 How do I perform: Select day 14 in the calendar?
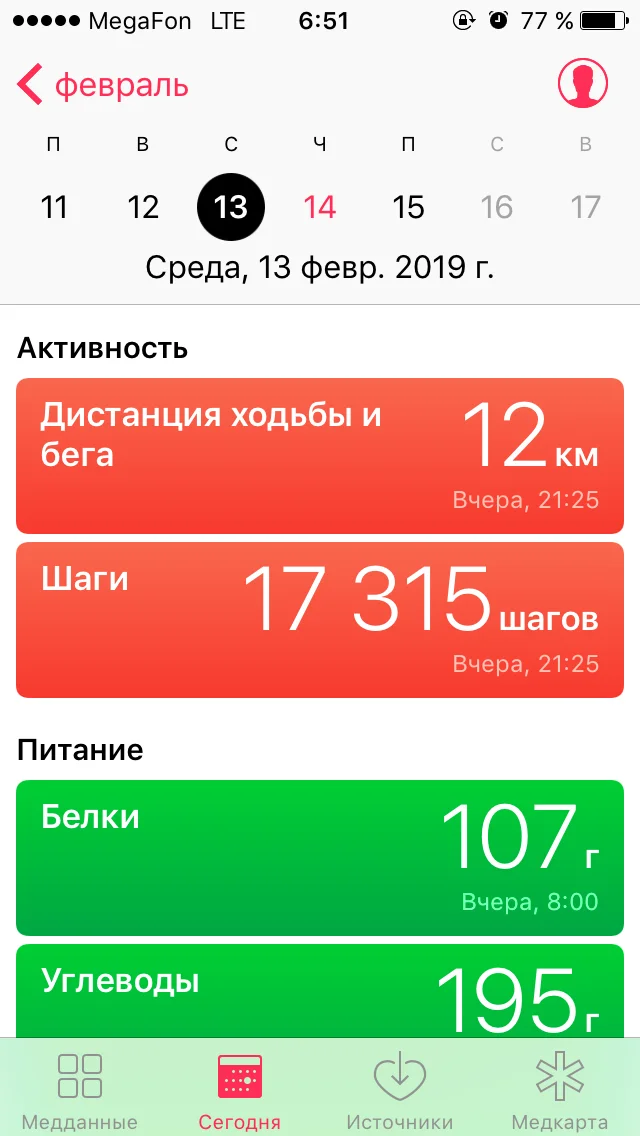pyautogui.click(x=320, y=208)
